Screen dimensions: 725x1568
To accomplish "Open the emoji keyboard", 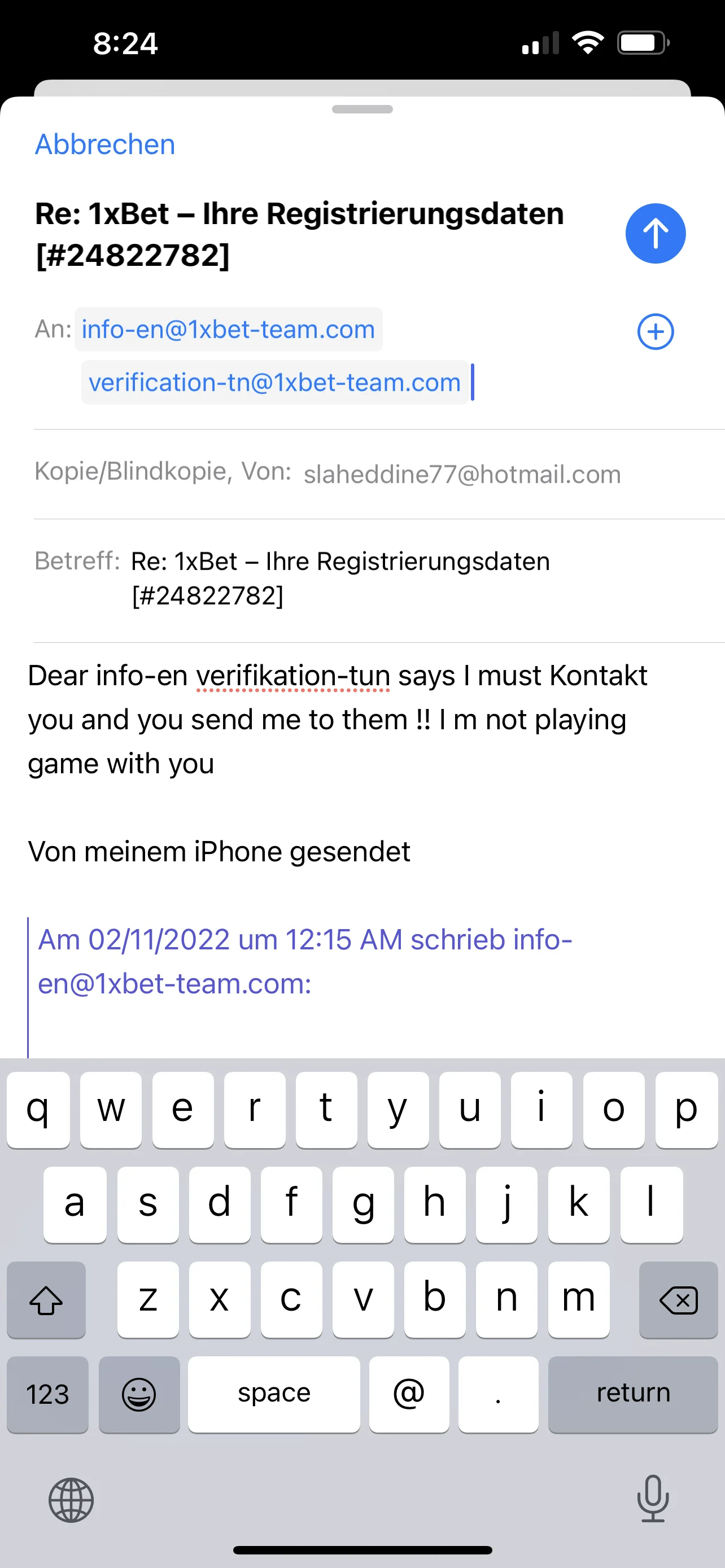I will click(x=139, y=1394).
